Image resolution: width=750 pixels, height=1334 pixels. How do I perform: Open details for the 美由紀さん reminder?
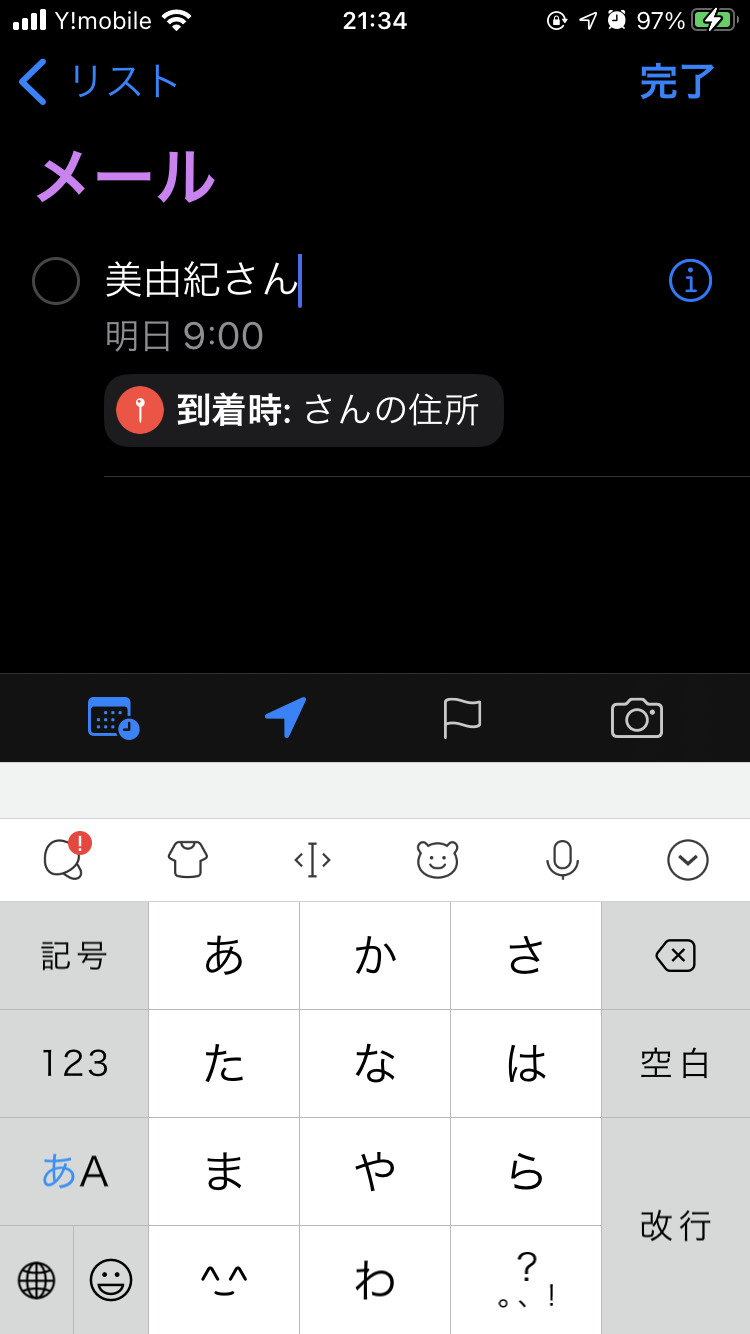point(690,281)
